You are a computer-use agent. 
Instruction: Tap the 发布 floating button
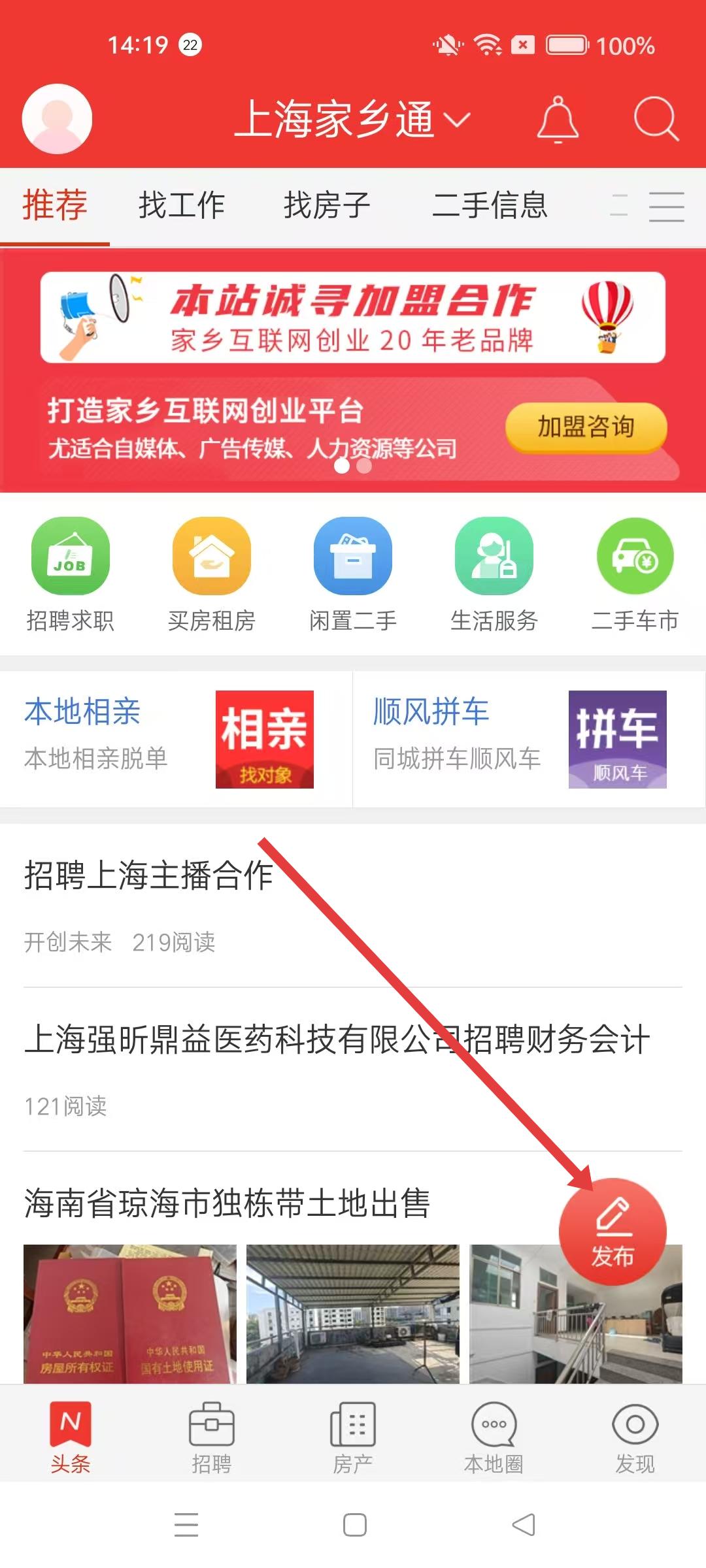tap(613, 1232)
